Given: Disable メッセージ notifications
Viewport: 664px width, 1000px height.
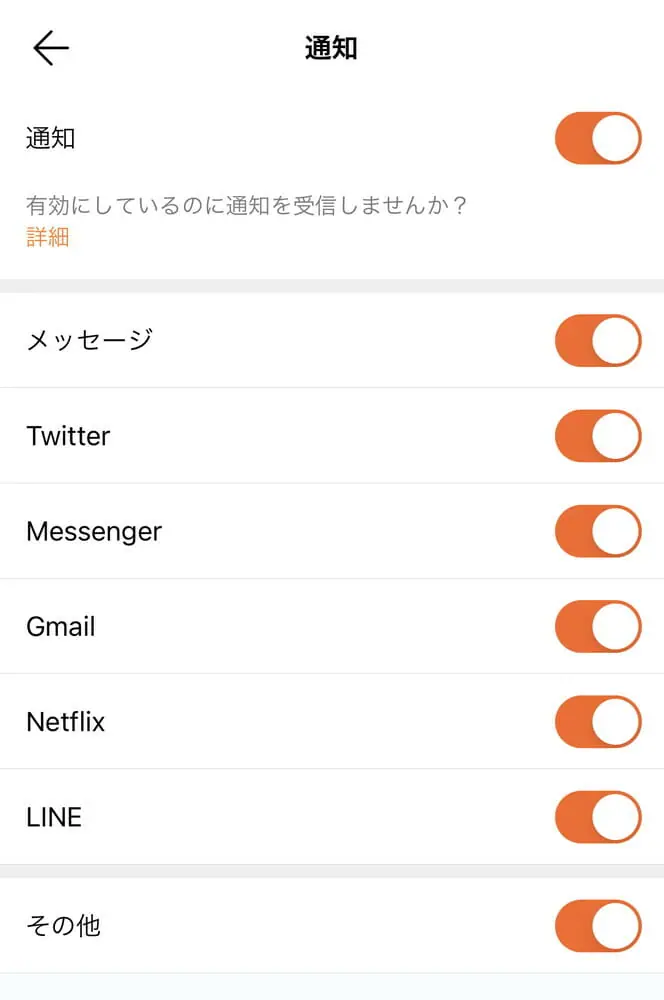Looking at the screenshot, I should [x=598, y=340].
